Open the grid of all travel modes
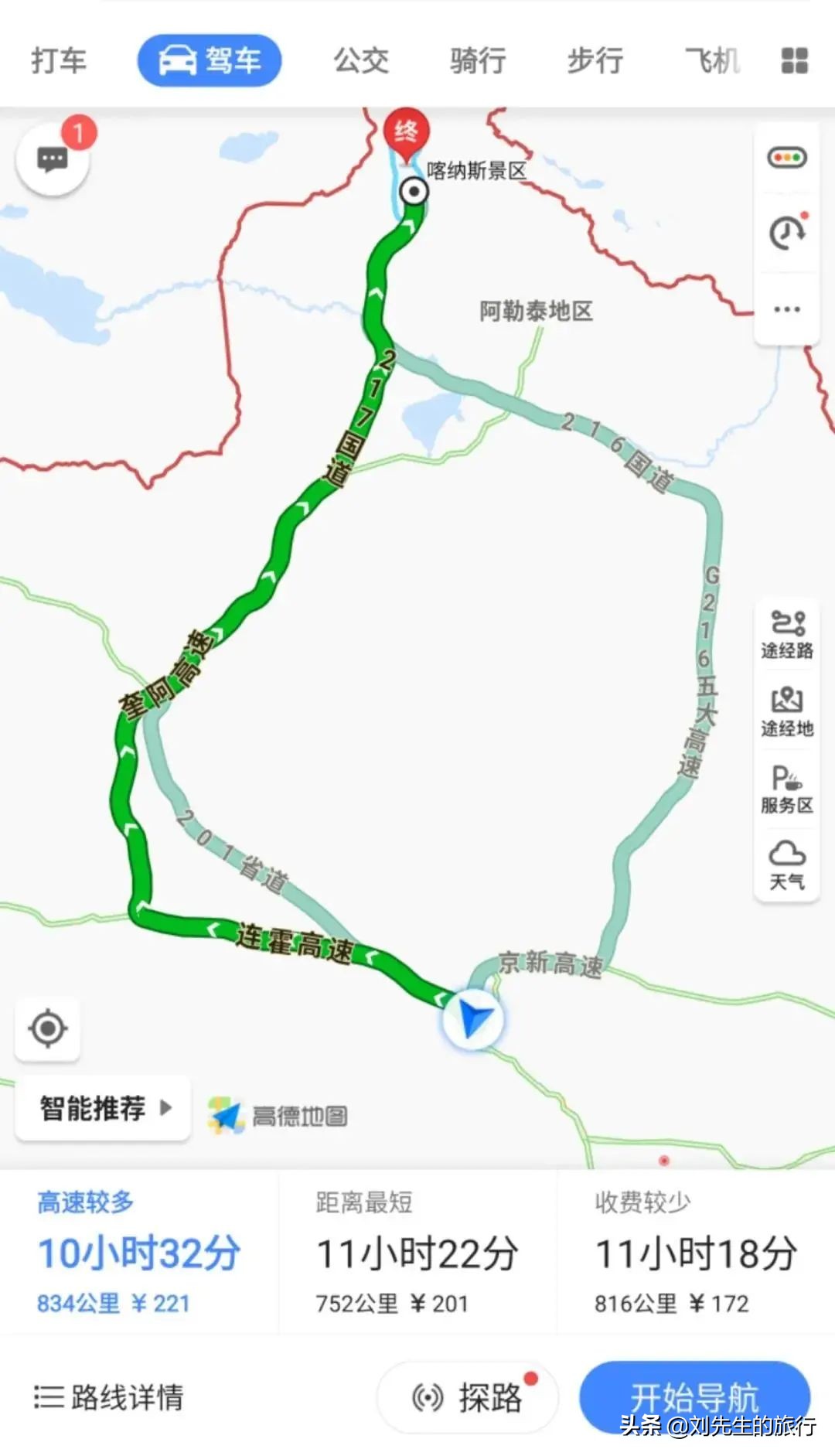Screen dimensions: 835x1456 (795, 60)
